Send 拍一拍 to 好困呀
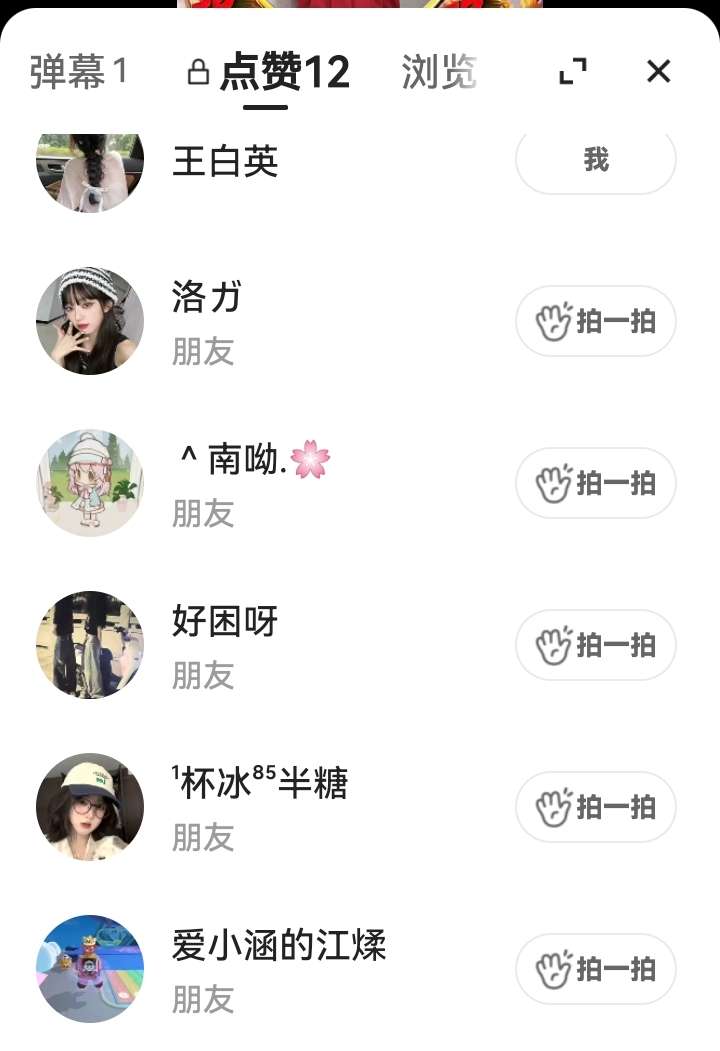720x1051 pixels. [x=596, y=646]
